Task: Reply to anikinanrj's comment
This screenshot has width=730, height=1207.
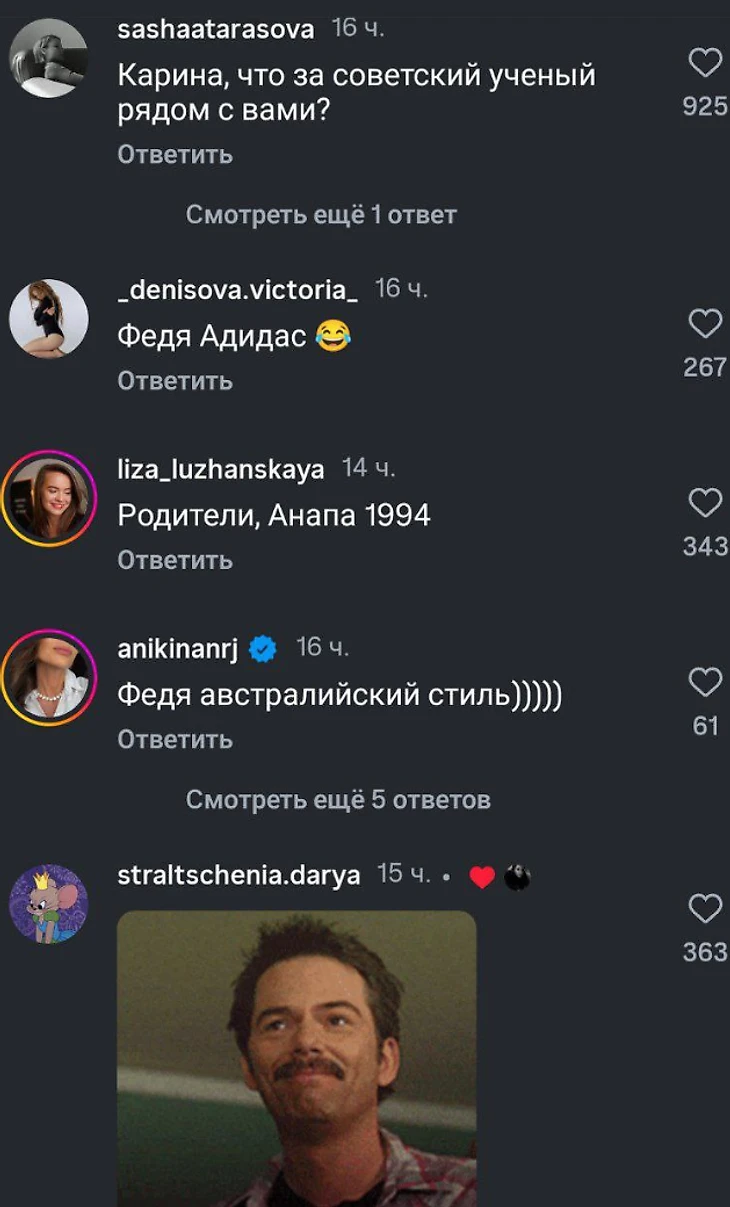Action: [175, 739]
